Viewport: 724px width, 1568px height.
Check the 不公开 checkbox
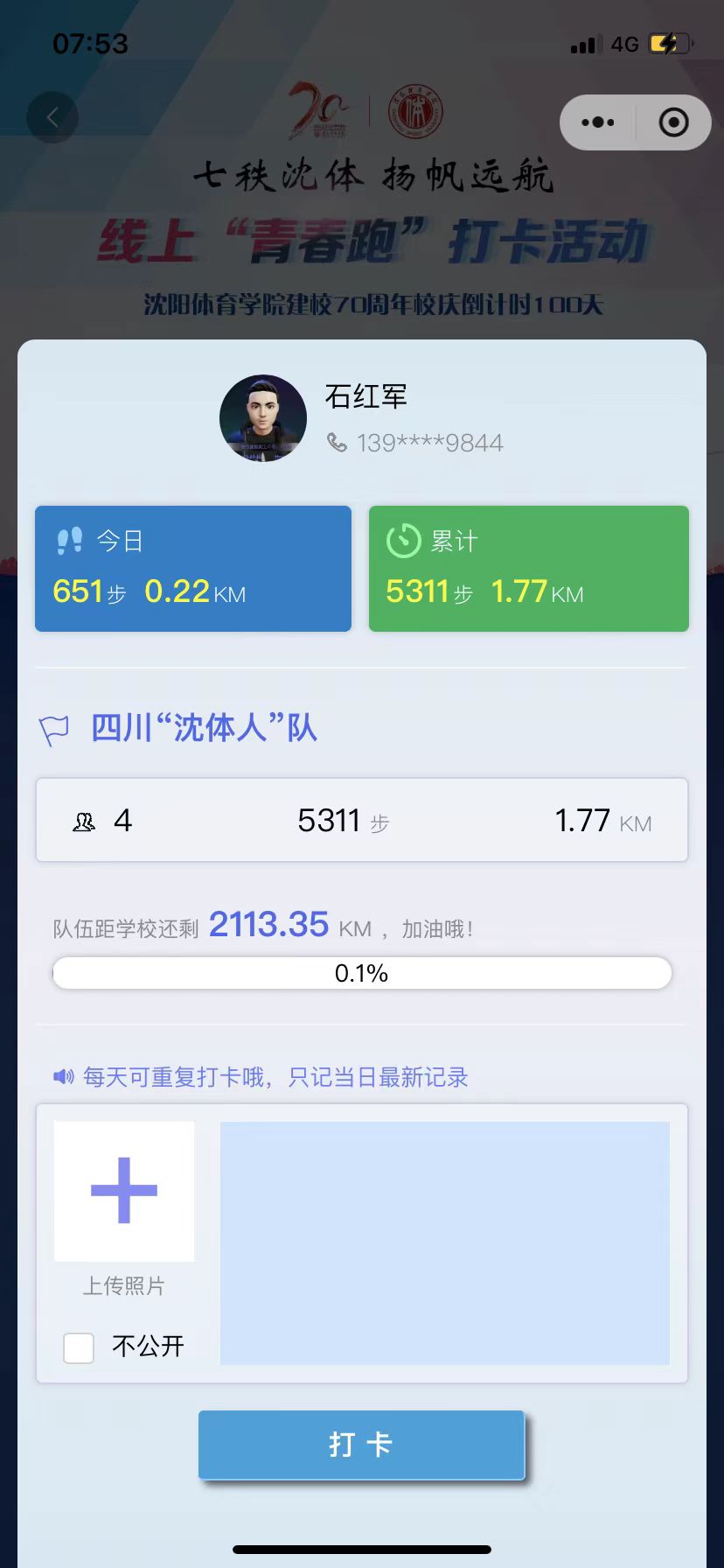79,1347
